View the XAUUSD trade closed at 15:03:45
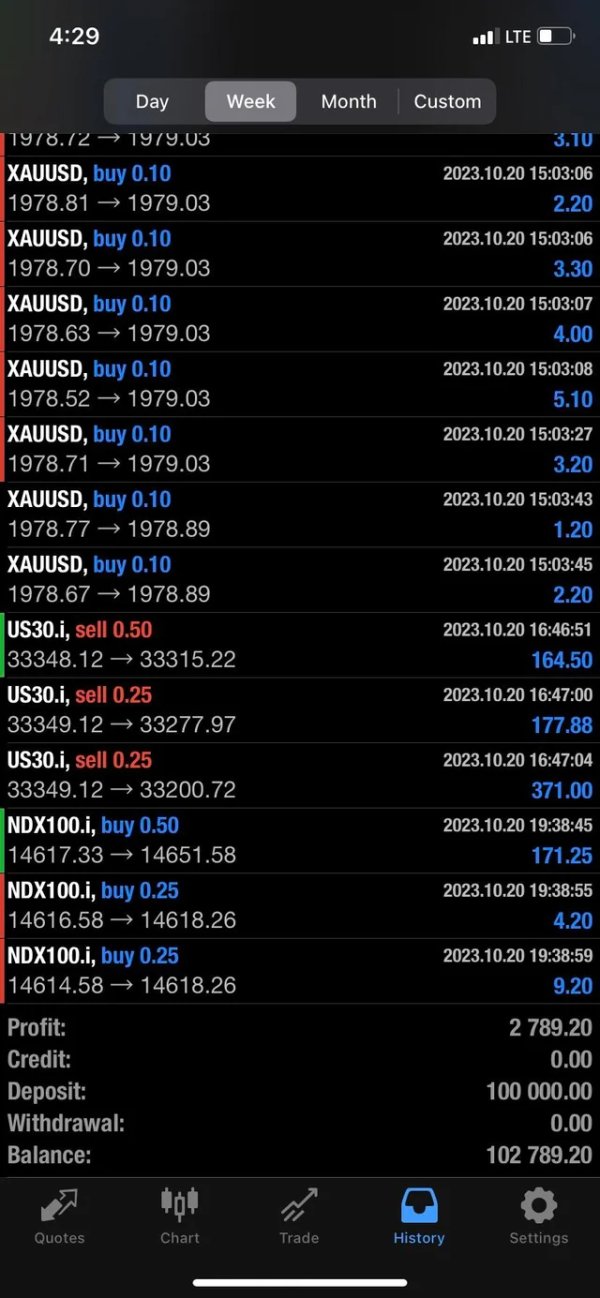The image size is (600, 1298). (300, 580)
